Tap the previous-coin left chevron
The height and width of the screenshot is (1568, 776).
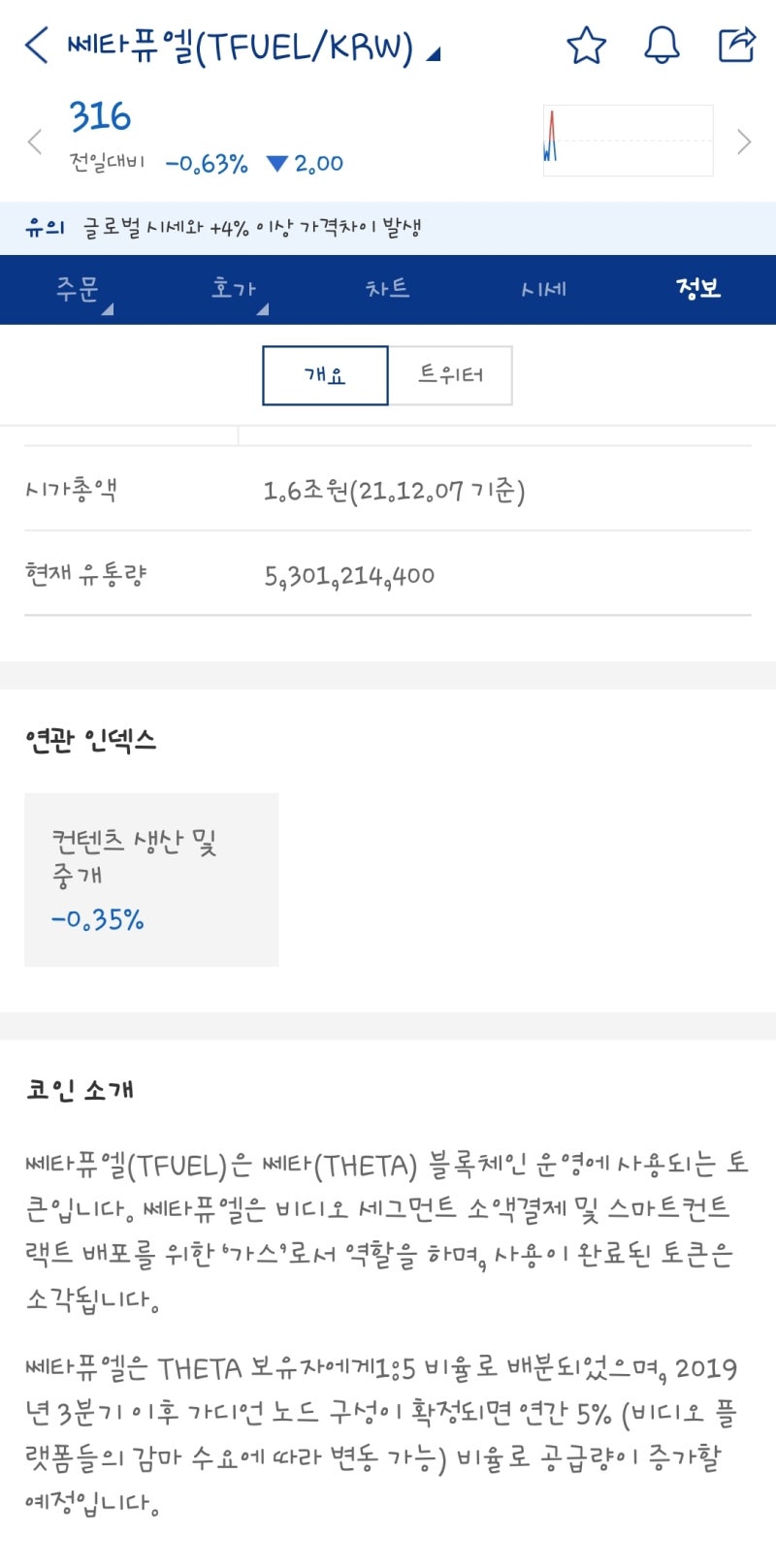35,142
